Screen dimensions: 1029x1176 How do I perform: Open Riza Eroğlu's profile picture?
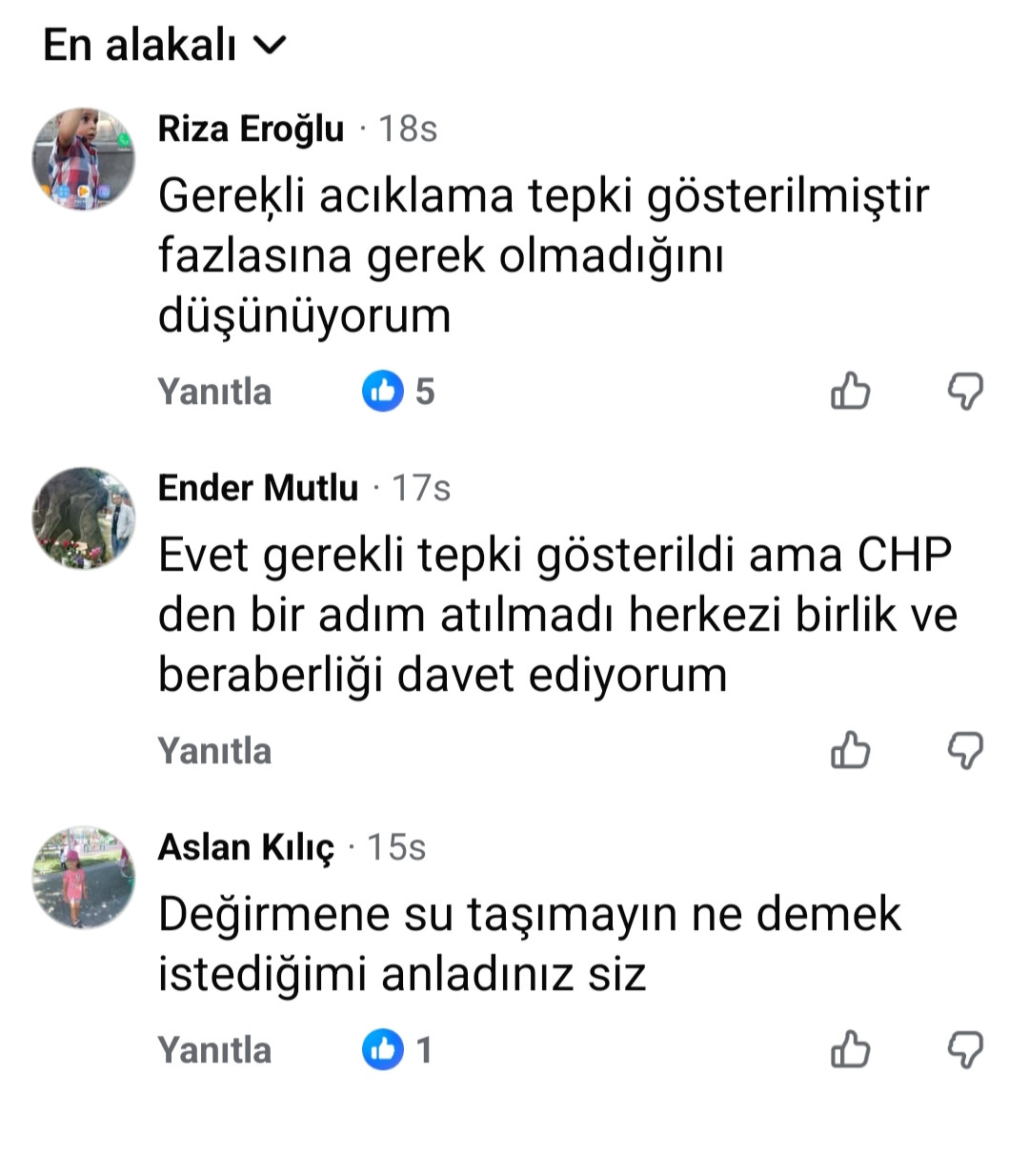(84, 159)
